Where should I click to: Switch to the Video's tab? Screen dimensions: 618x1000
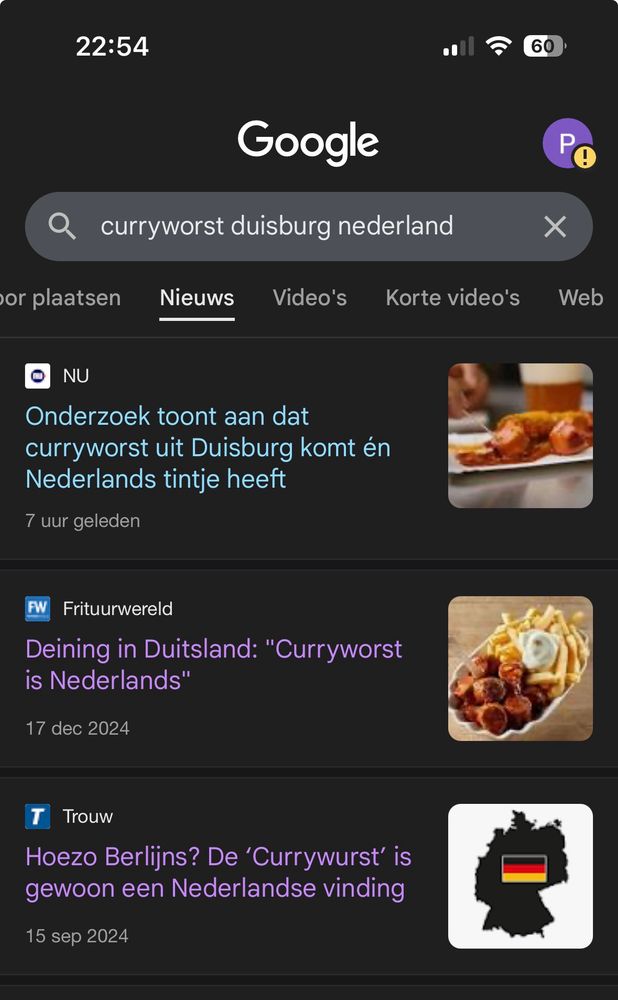point(310,297)
